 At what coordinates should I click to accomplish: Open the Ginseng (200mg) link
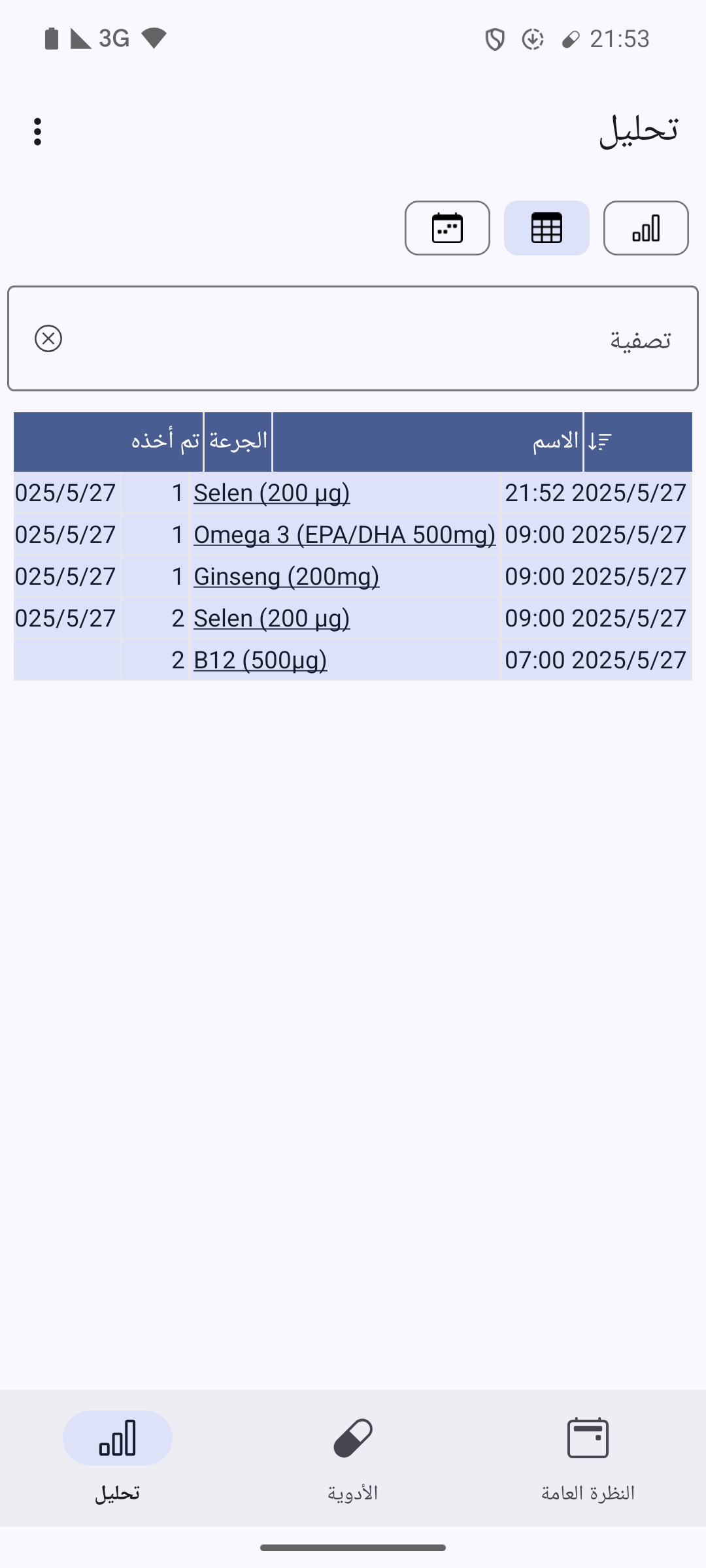pyautogui.click(x=286, y=576)
